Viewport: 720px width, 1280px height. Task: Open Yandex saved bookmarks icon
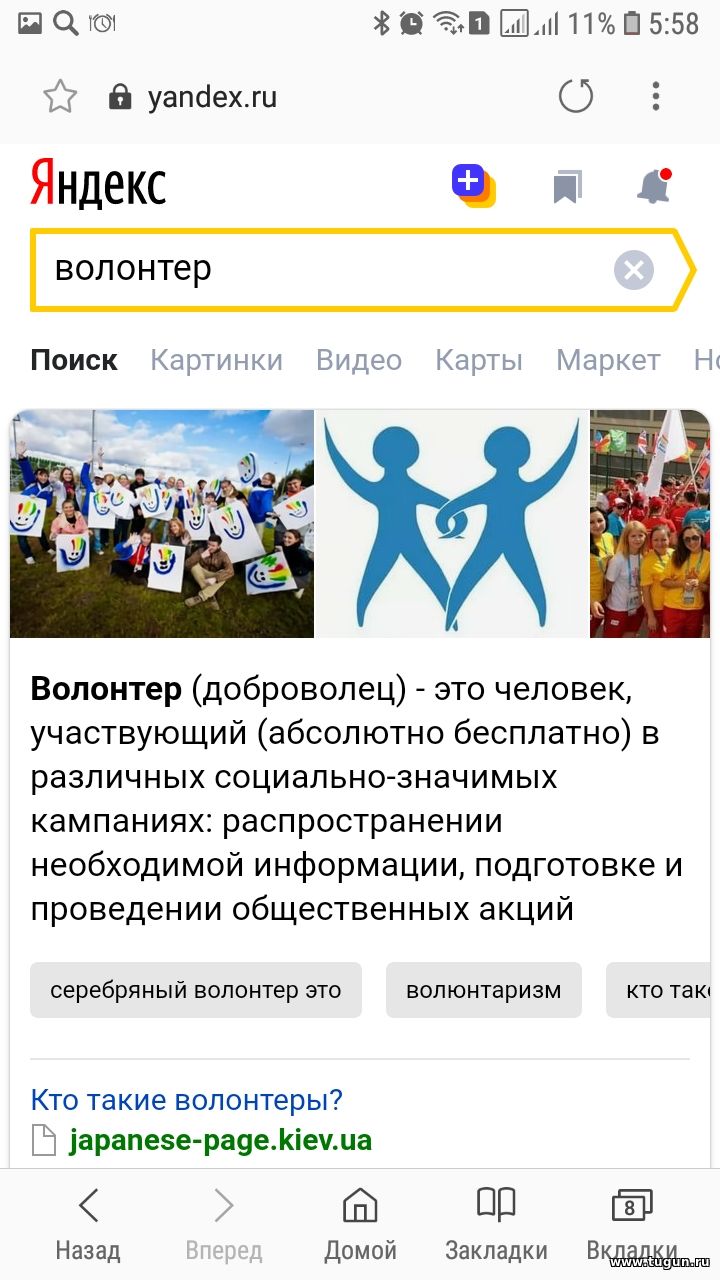567,187
